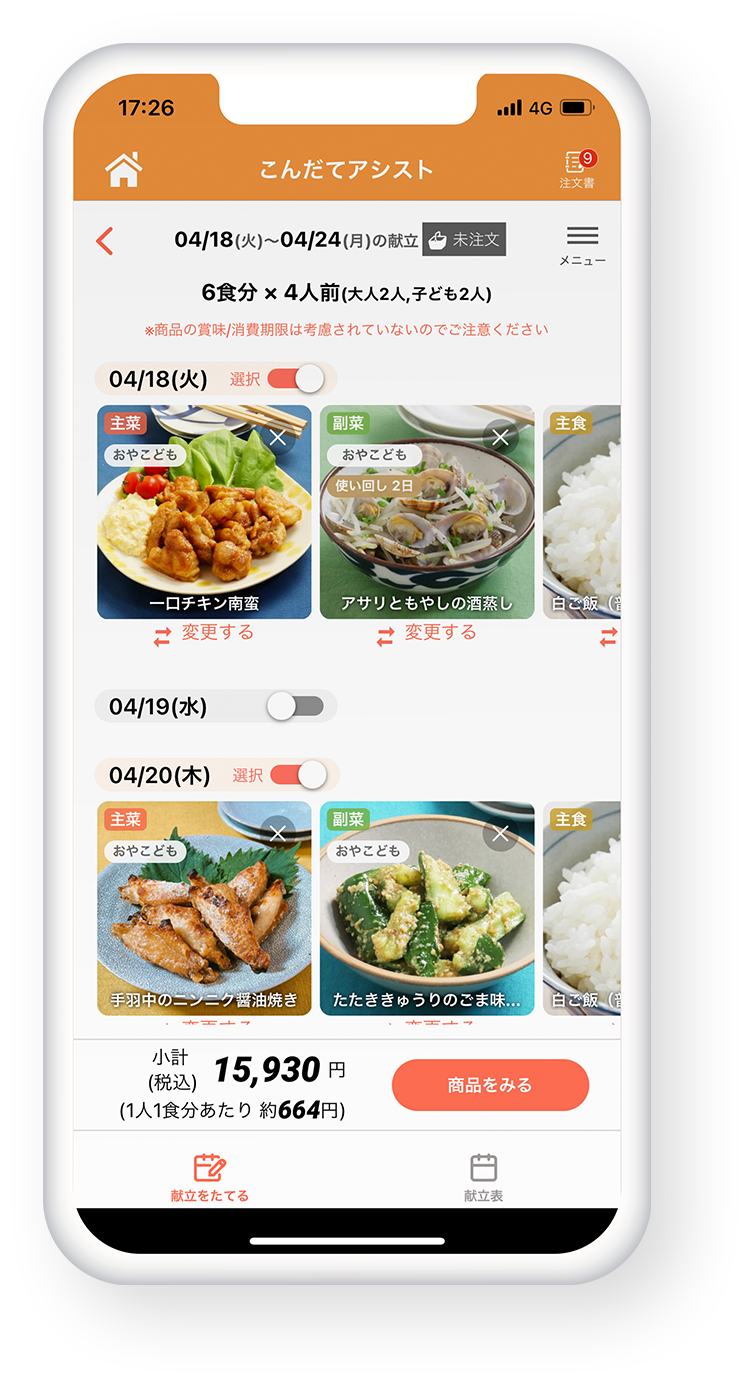The image size is (751, 1385).
Task: Tap 変更する under アサリともやしの酒蒸し
Action: point(427,634)
